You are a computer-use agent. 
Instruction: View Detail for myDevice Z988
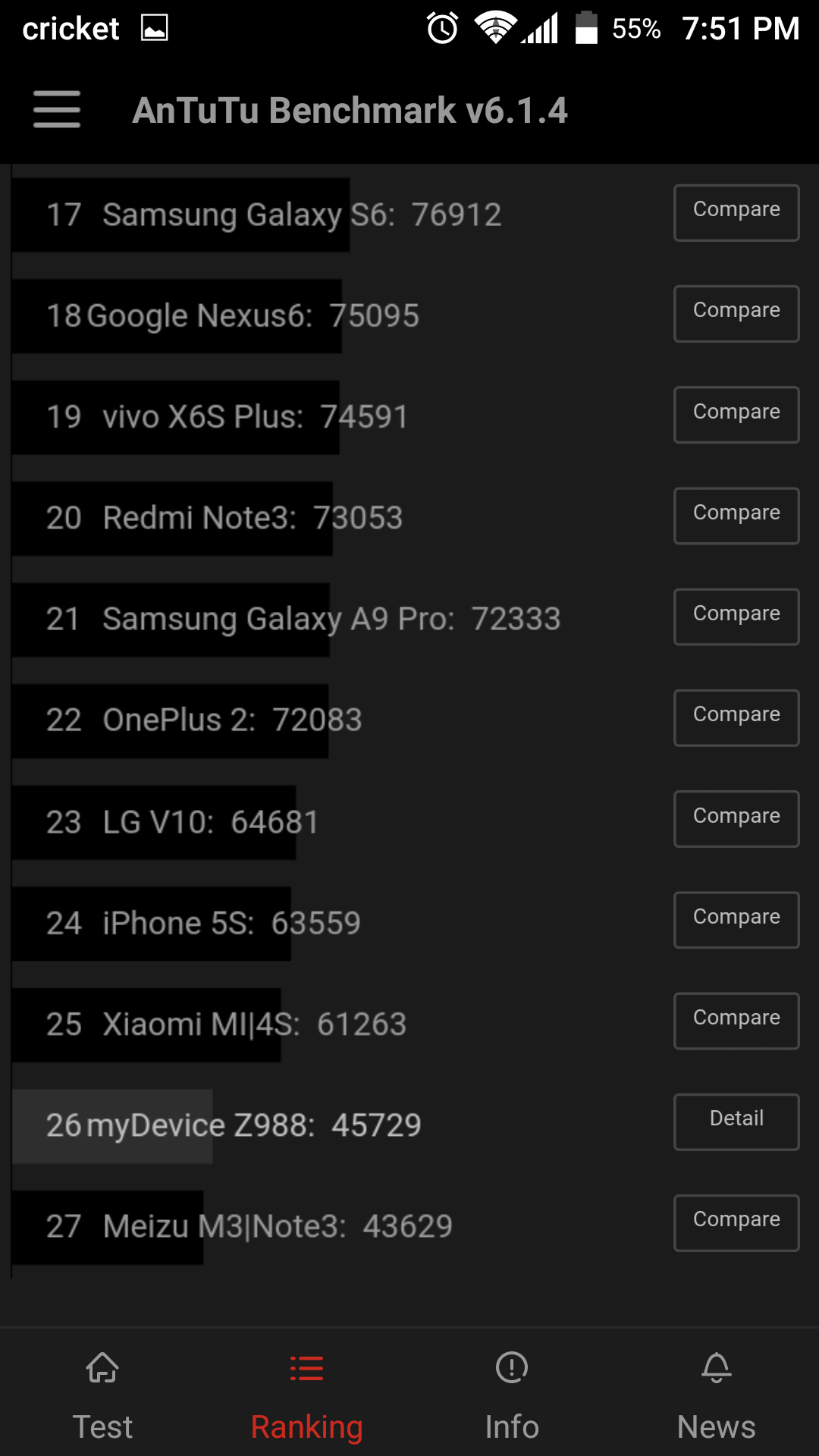coord(736,1122)
